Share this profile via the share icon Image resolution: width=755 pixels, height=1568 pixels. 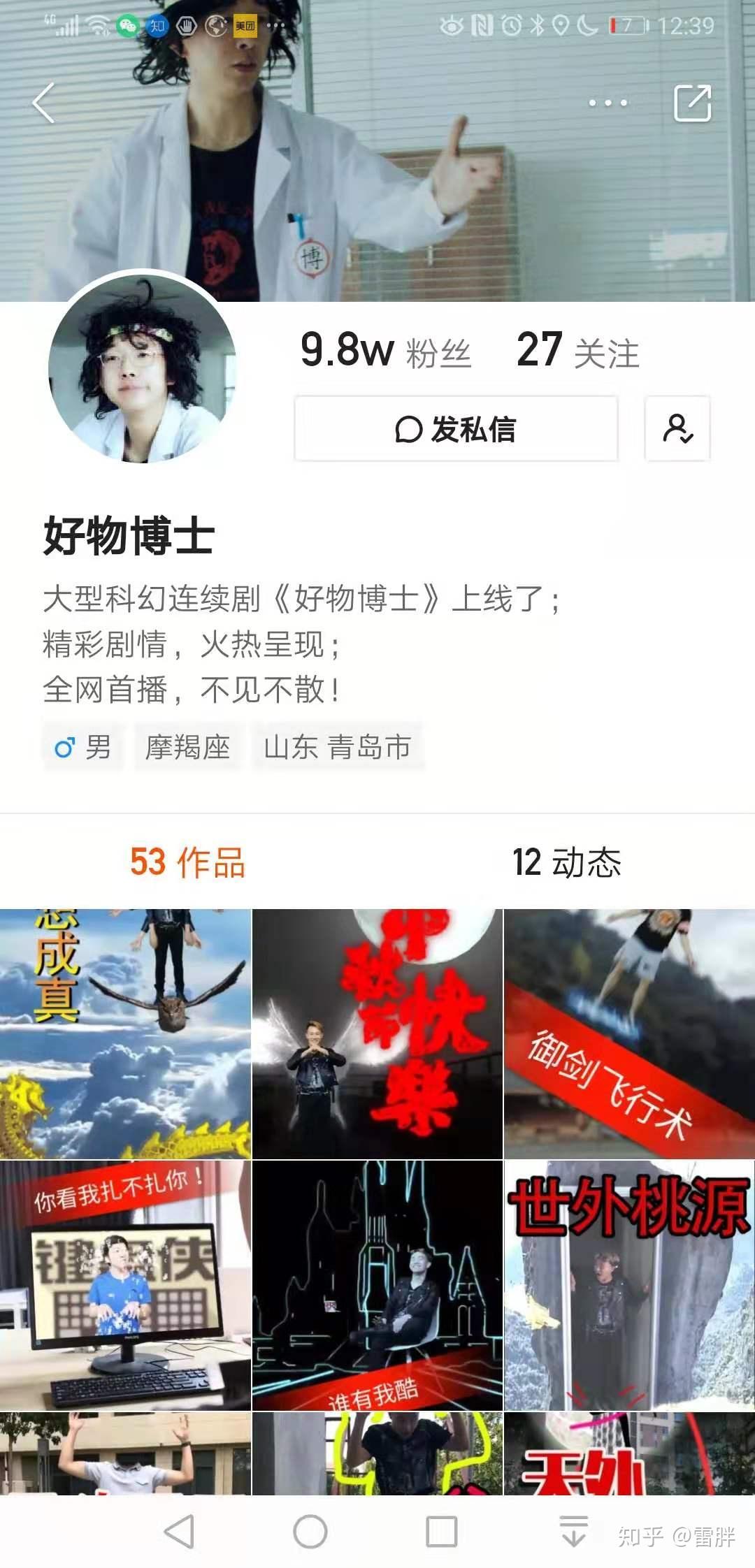tap(692, 103)
